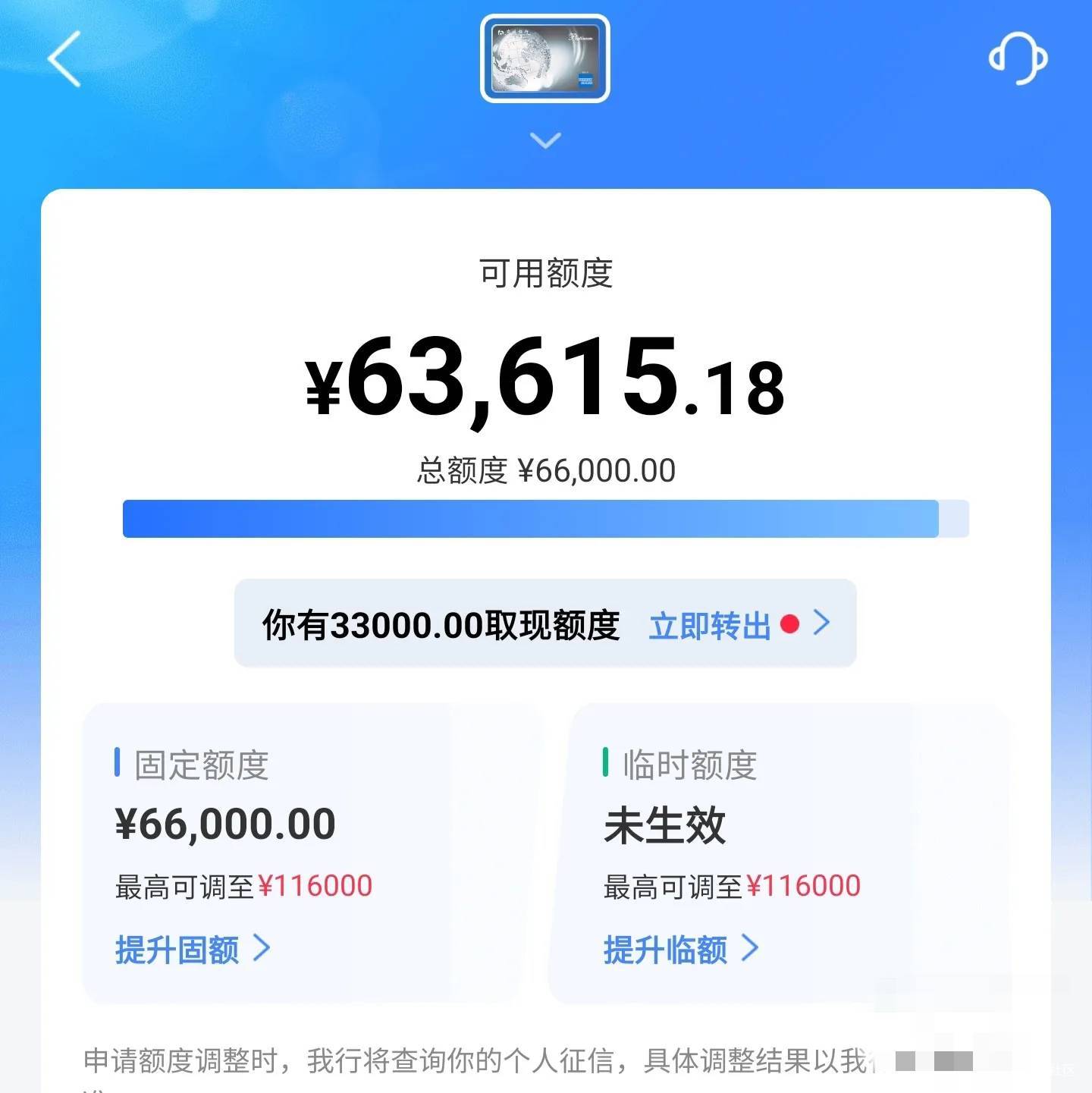Open customer service headset icon
The width and height of the screenshot is (1092, 1093).
pos(1018,58)
